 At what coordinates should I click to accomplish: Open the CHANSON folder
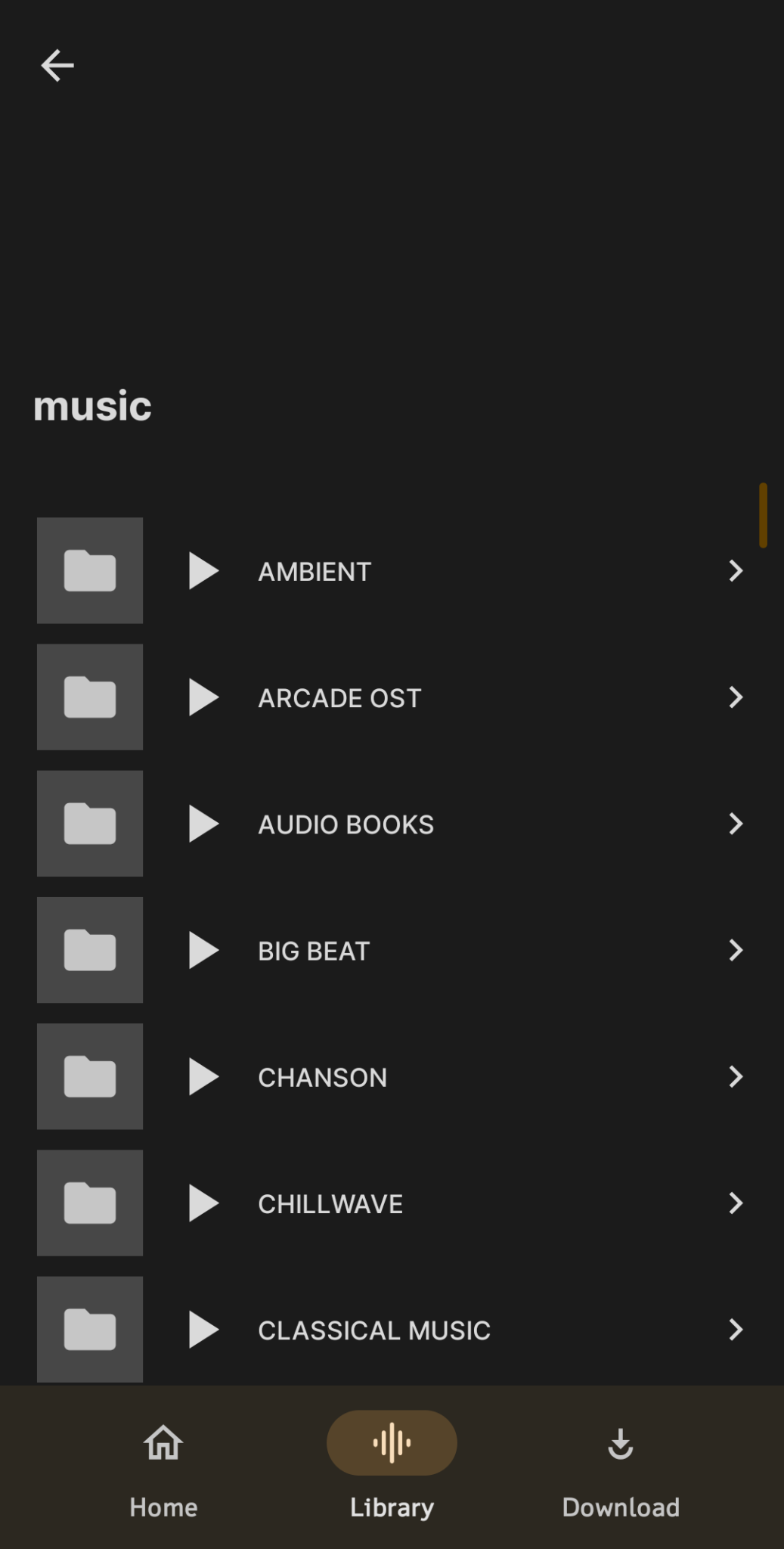click(735, 1076)
